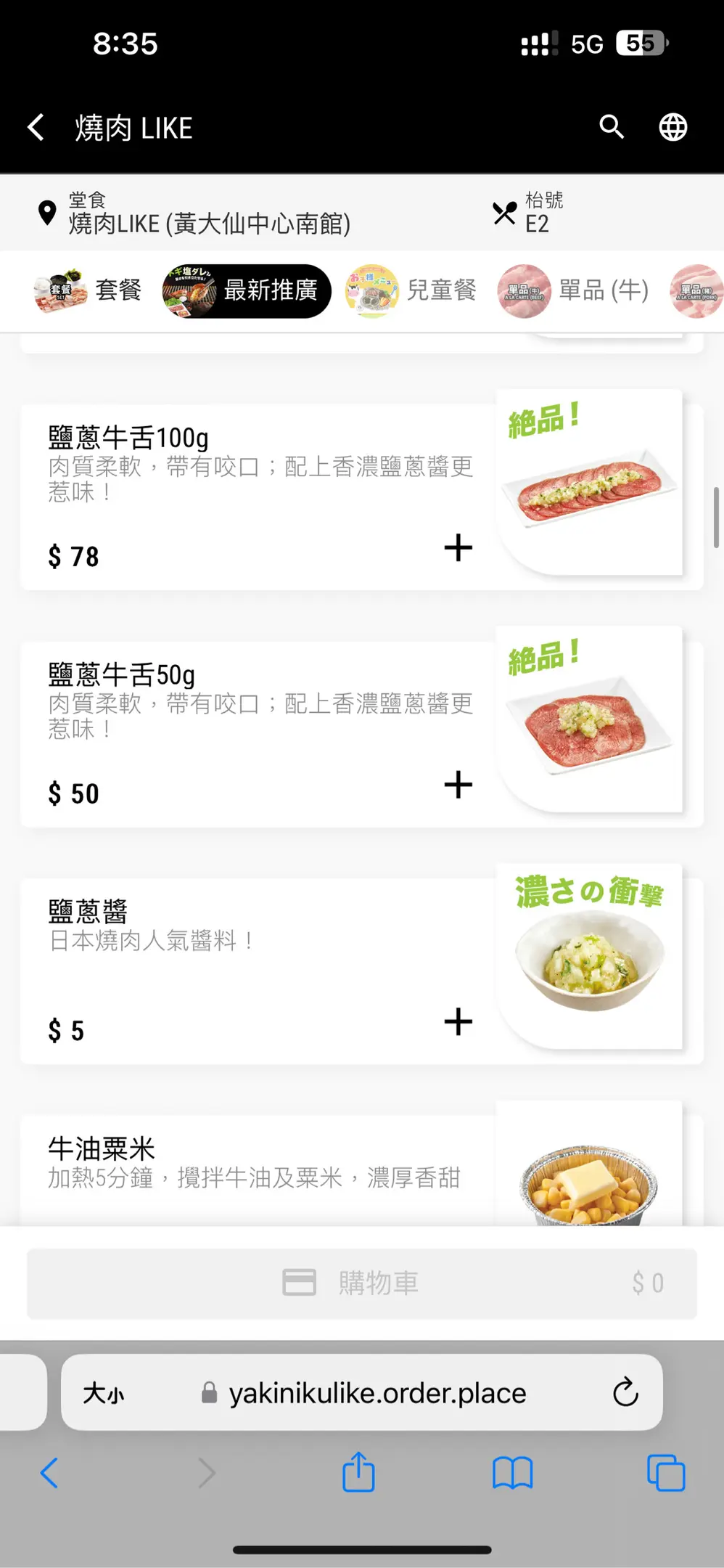724x1568 pixels.
Task: Add 鹽蔥牛舌100g to the cart
Action: 458,548
